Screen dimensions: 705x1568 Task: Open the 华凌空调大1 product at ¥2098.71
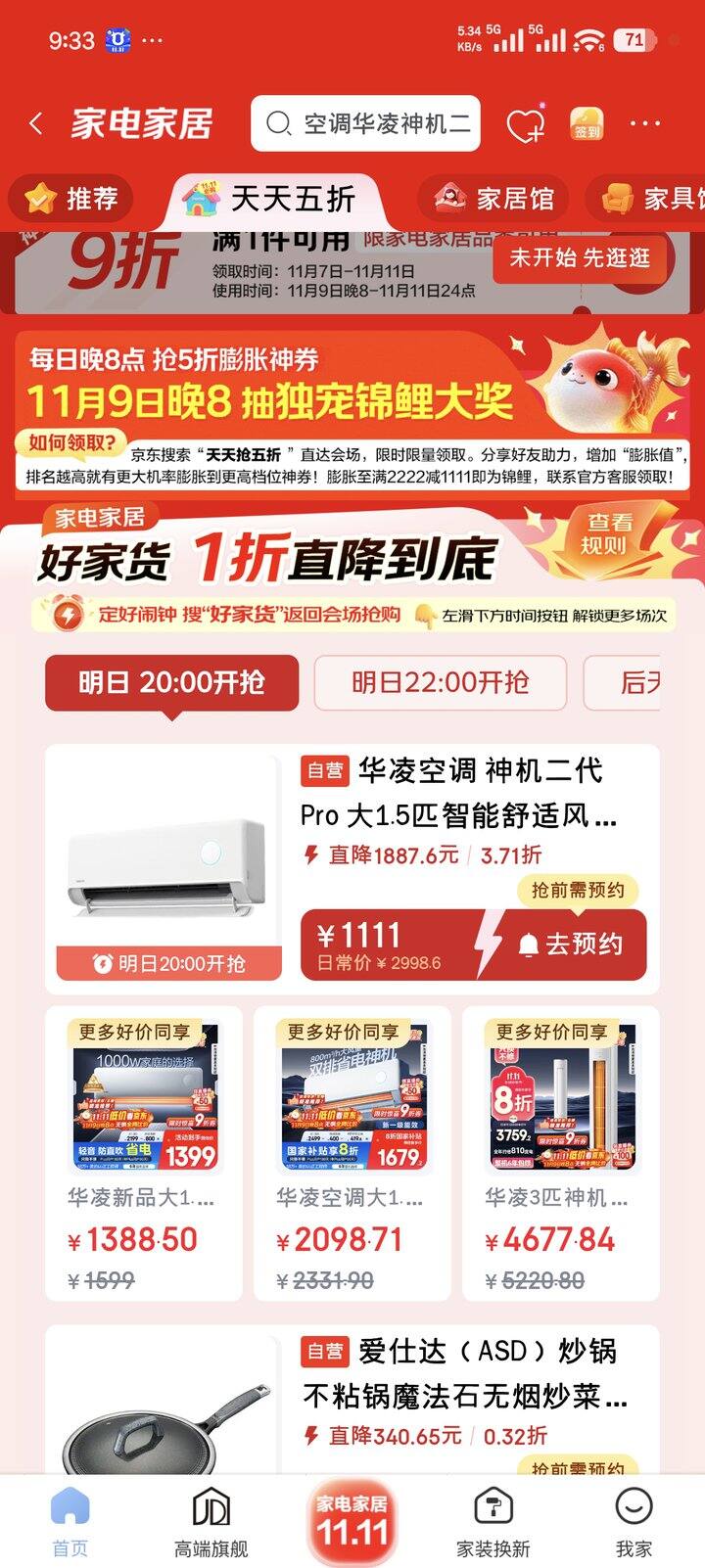point(352,1150)
